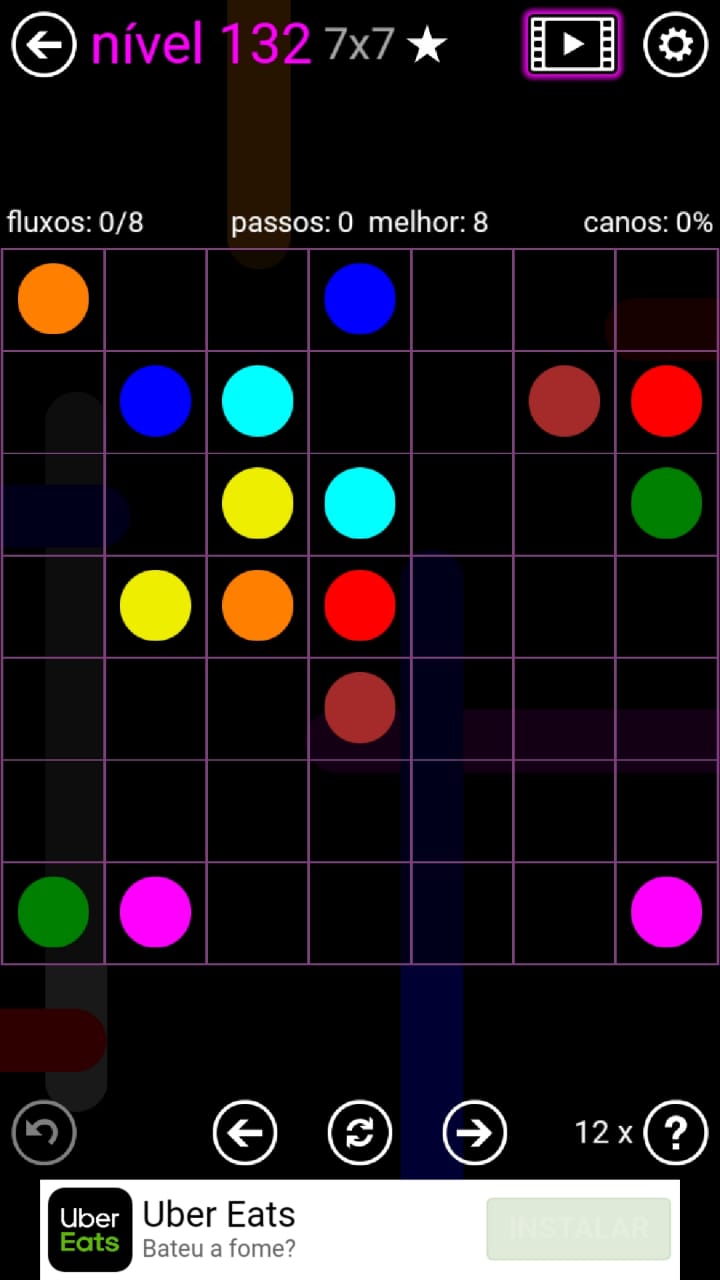The image size is (720, 1280).
Task: Select the magenta dot beside the green dot
Action: [x=155, y=912]
